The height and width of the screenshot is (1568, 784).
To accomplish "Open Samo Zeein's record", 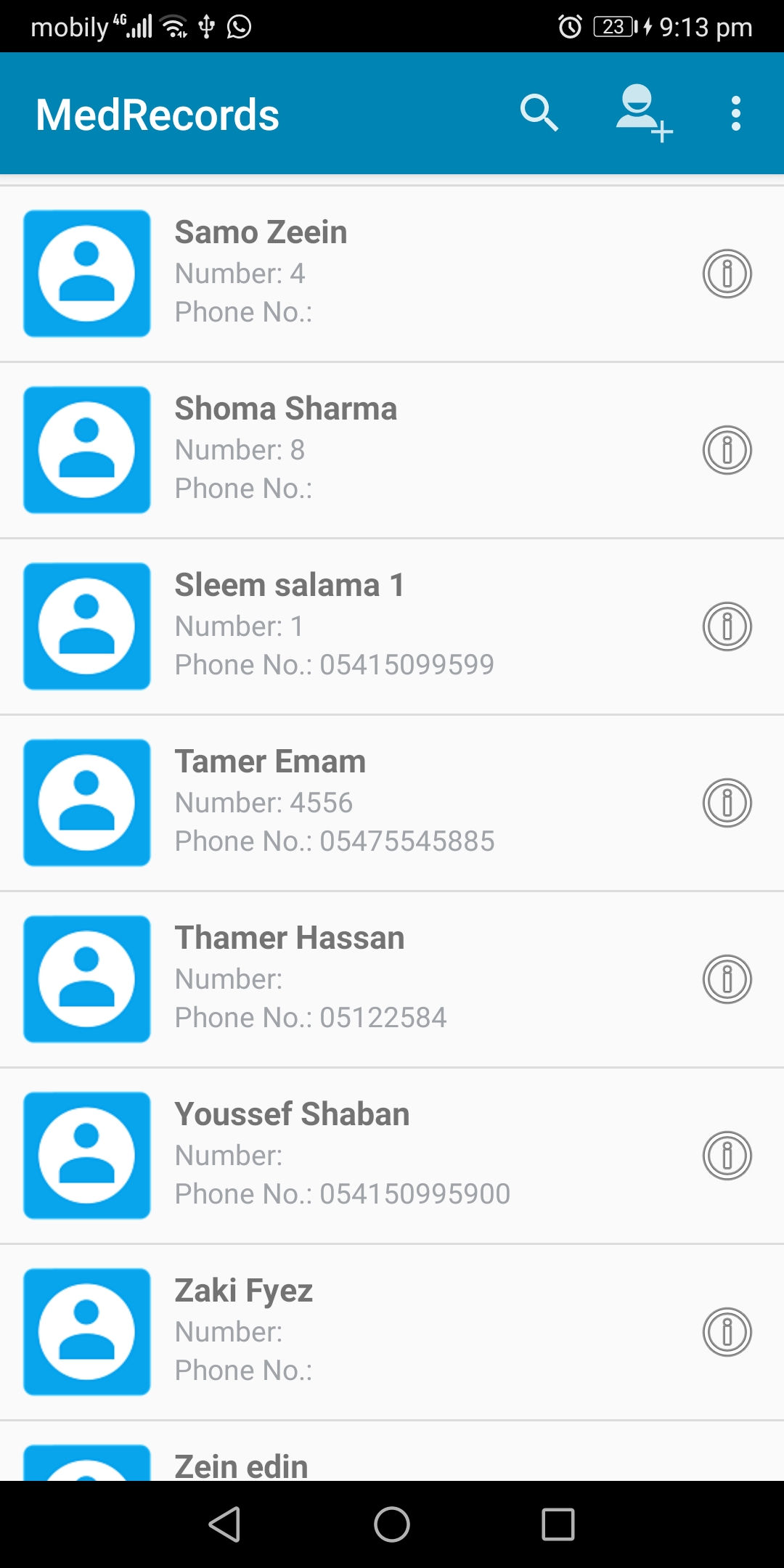I will pos(392,274).
